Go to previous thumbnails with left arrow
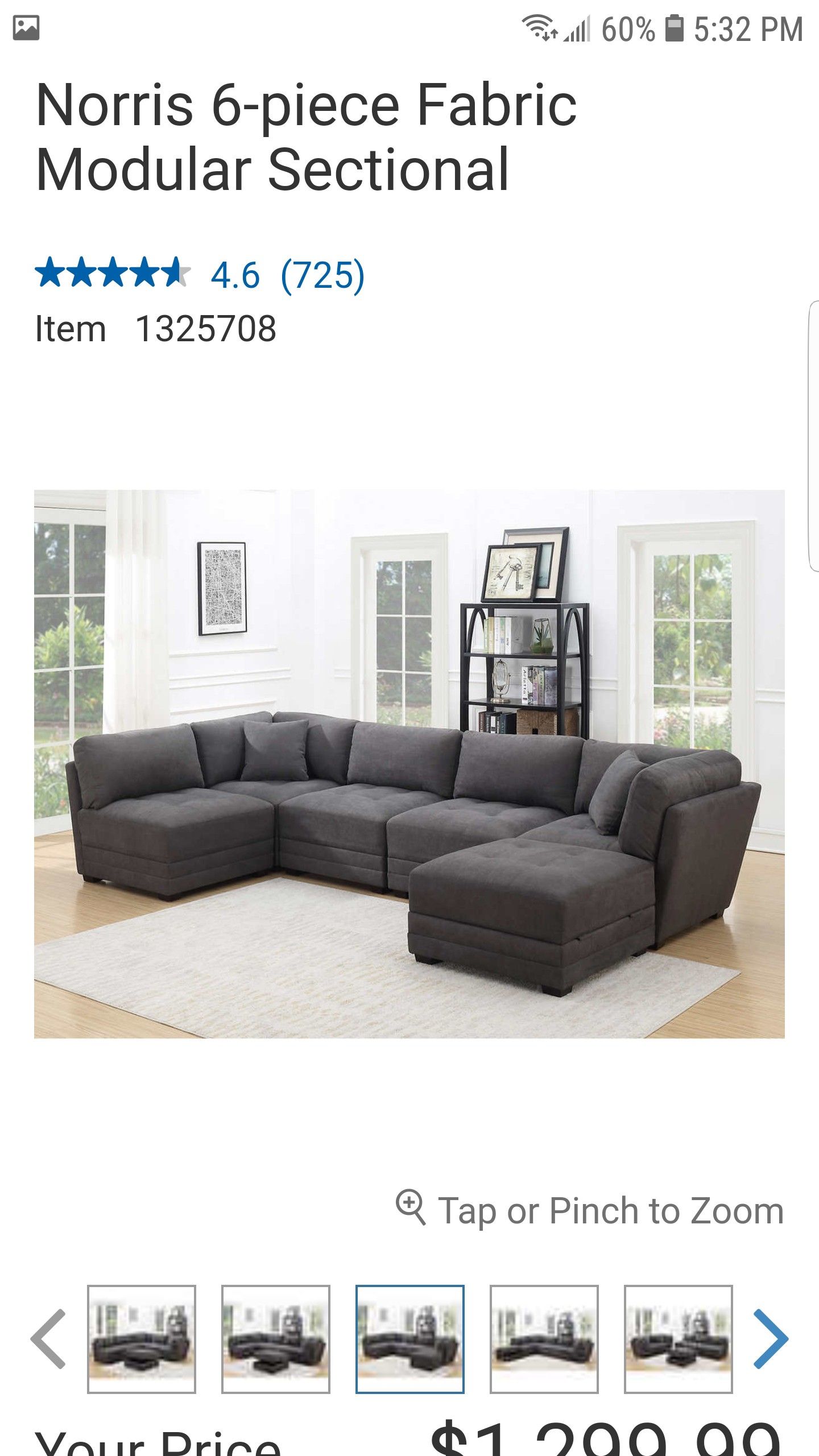 click(x=48, y=1338)
